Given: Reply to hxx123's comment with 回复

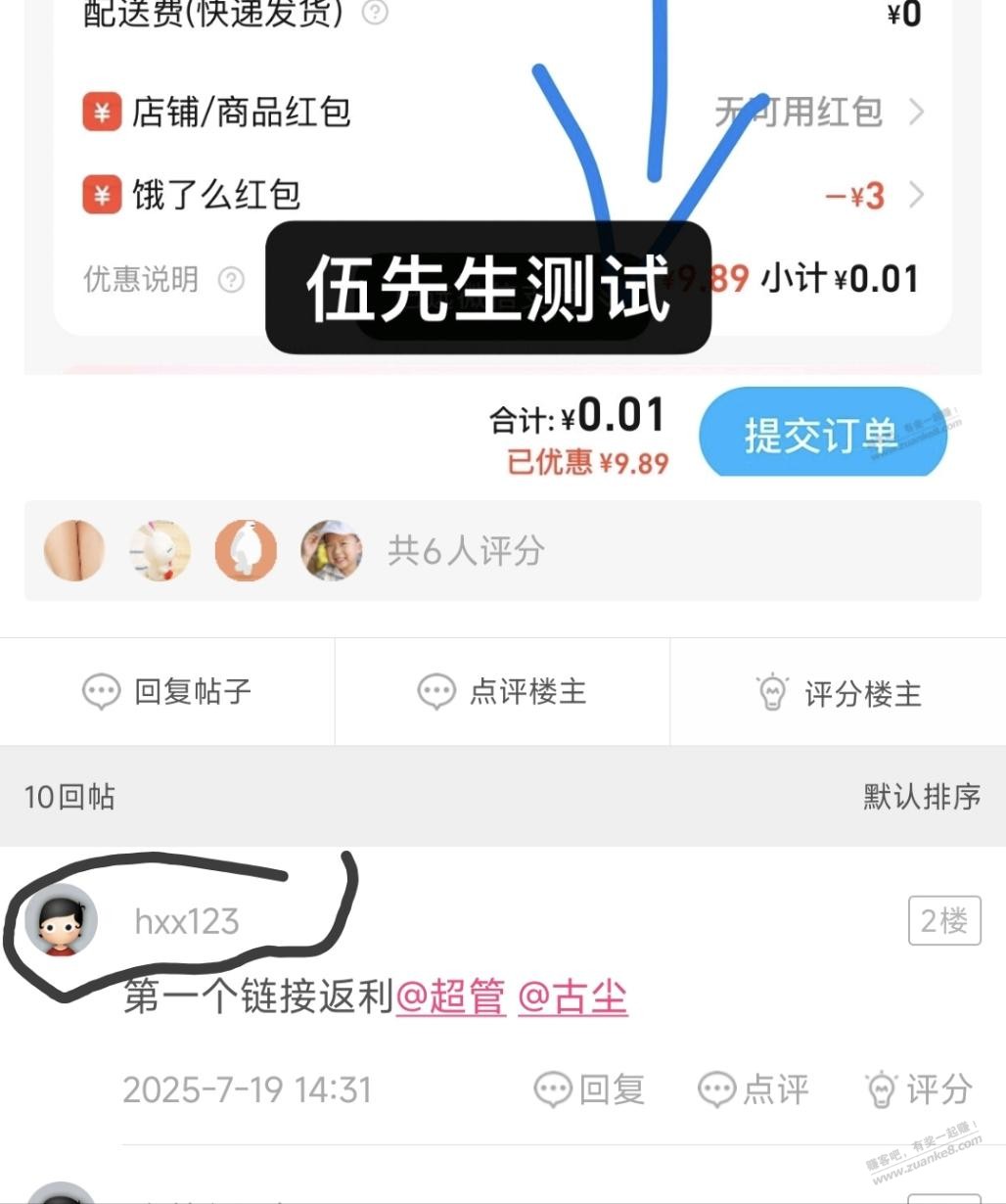Looking at the screenshot, I should point(590,1088).
